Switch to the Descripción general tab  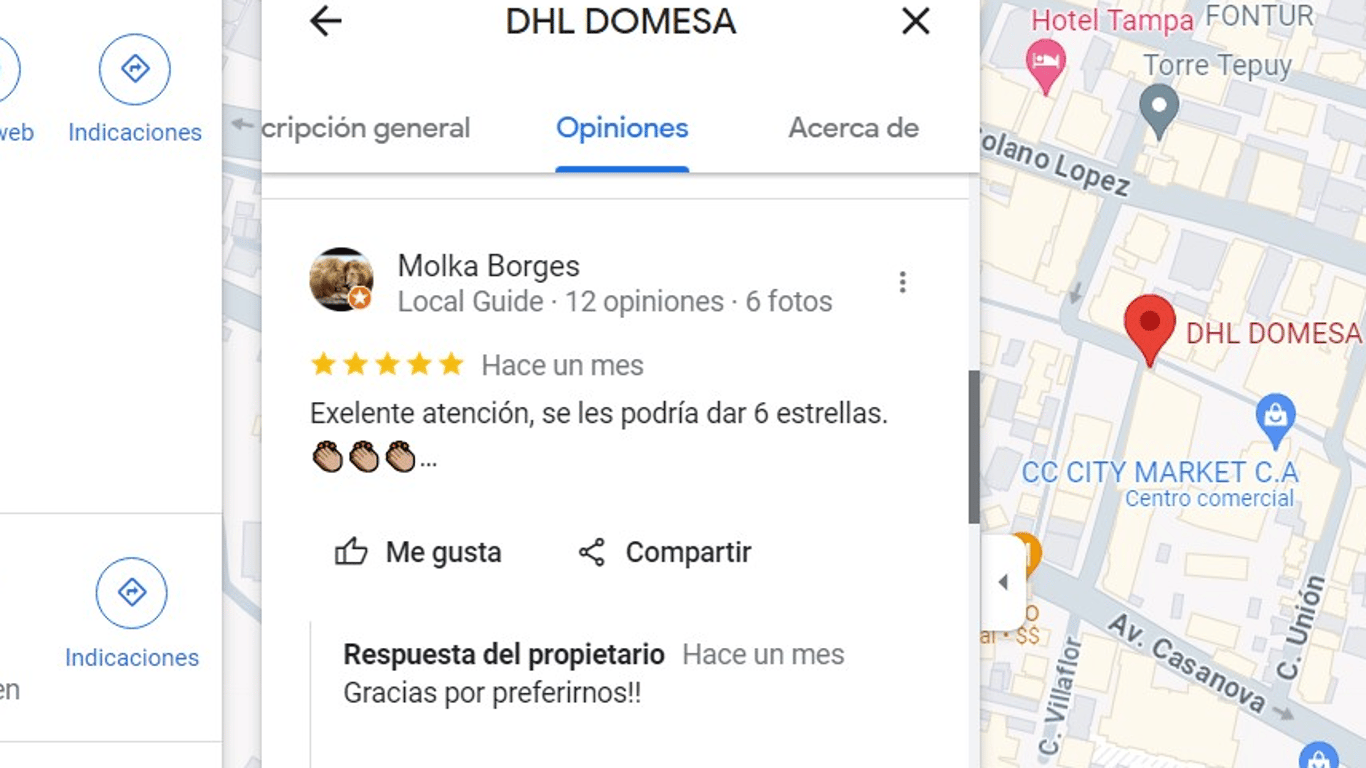366,128
